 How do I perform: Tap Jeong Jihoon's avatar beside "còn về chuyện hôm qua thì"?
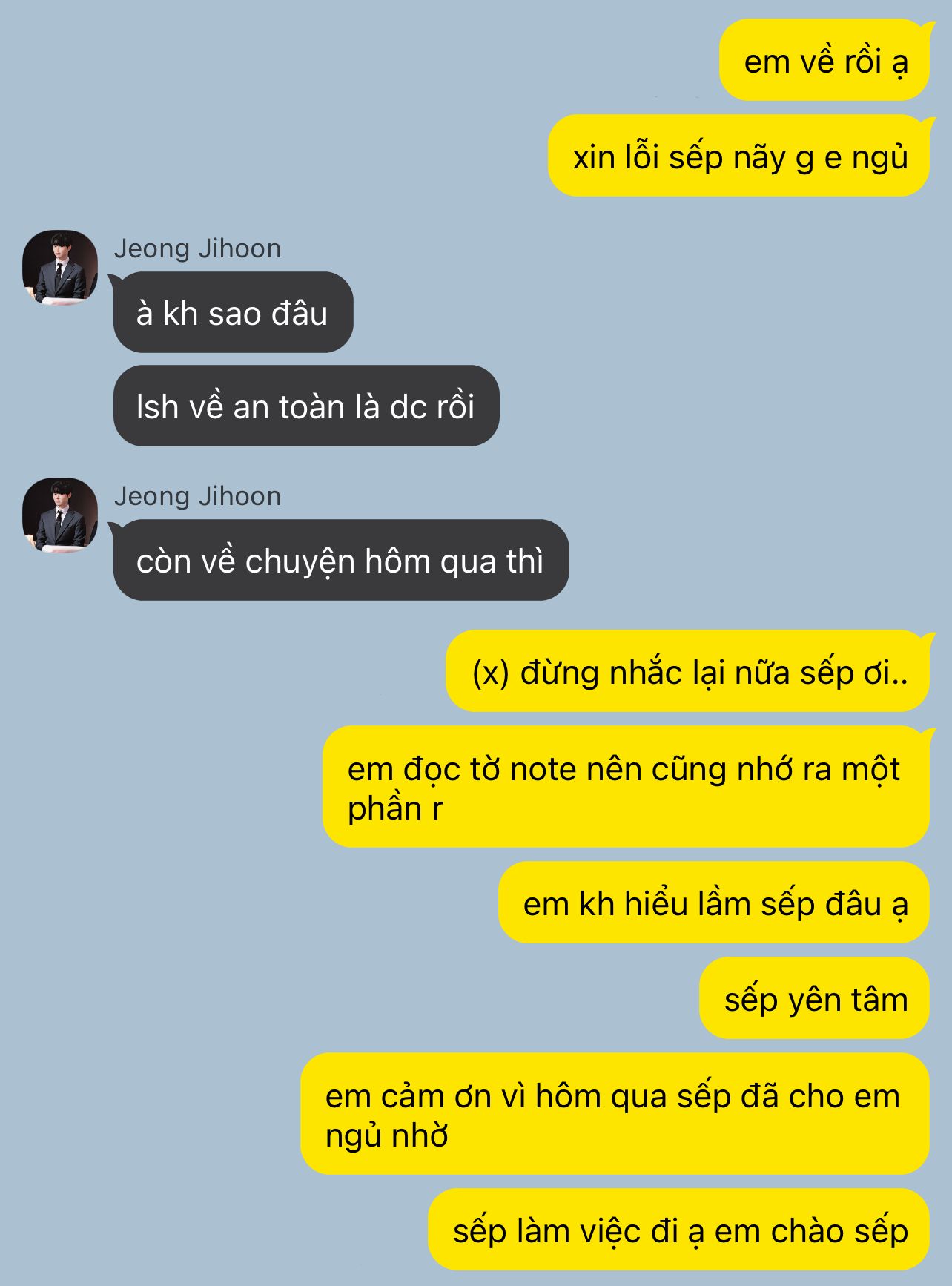click(x=60, y=515)
